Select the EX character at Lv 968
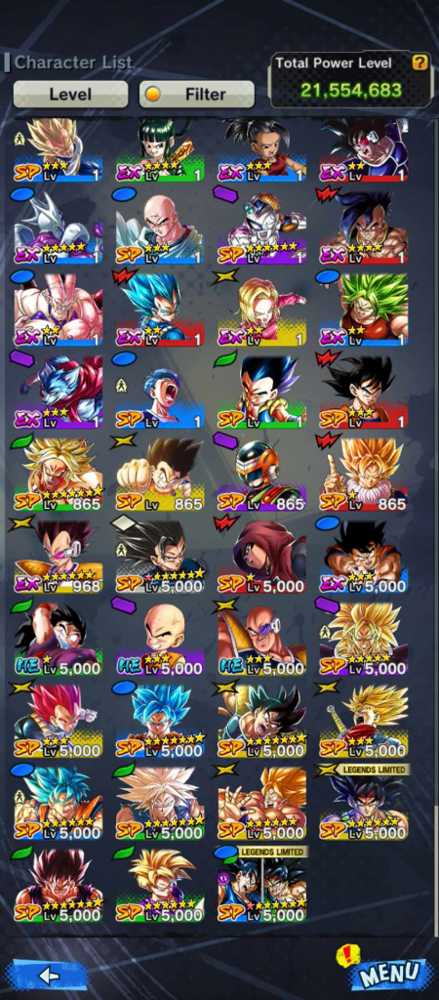Screen dimensions: 439x1000 tap(58, 557)
